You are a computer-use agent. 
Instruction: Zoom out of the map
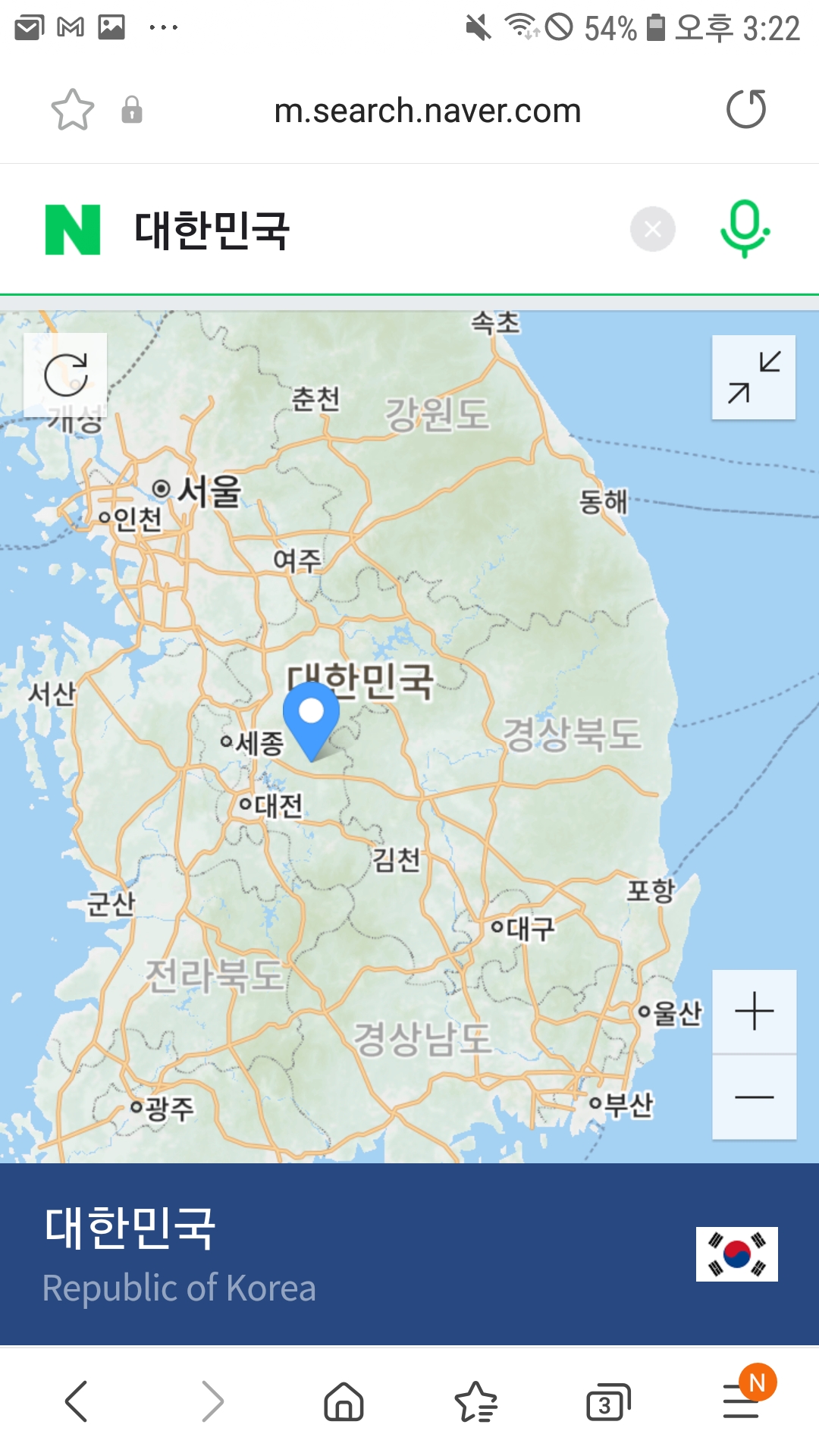tap(754, 1097)
